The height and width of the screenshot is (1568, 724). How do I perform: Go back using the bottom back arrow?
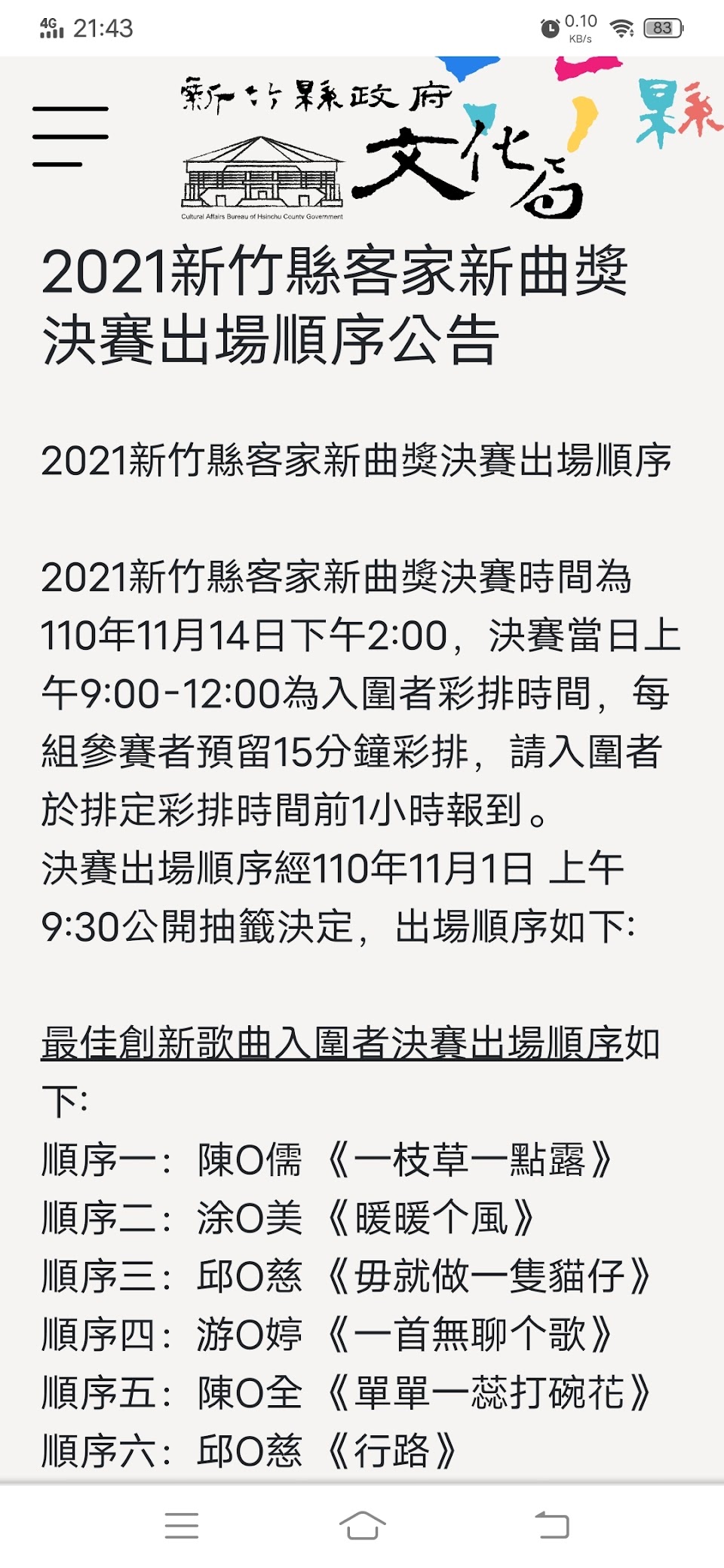pyautogui.click(x=552, y=1526)
